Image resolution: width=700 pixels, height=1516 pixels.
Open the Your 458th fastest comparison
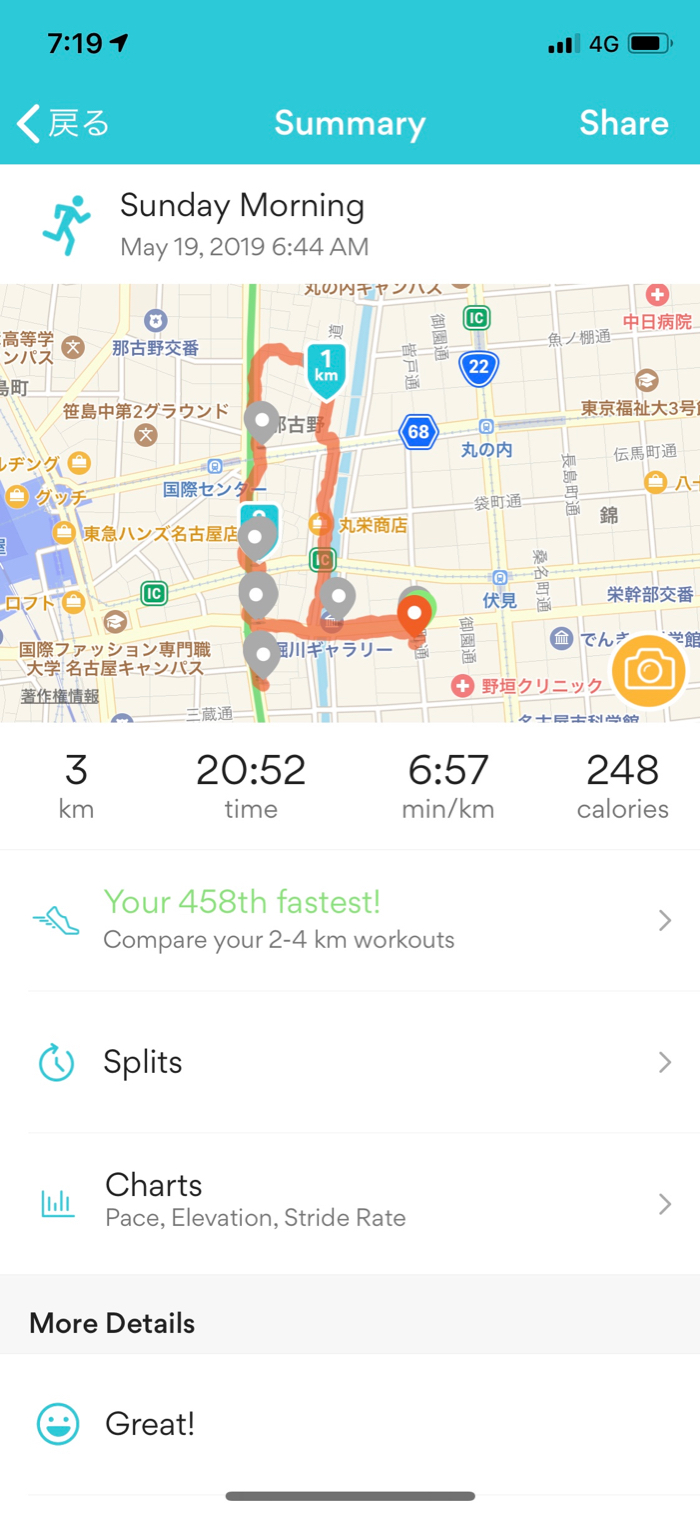[x=350, y=920]
